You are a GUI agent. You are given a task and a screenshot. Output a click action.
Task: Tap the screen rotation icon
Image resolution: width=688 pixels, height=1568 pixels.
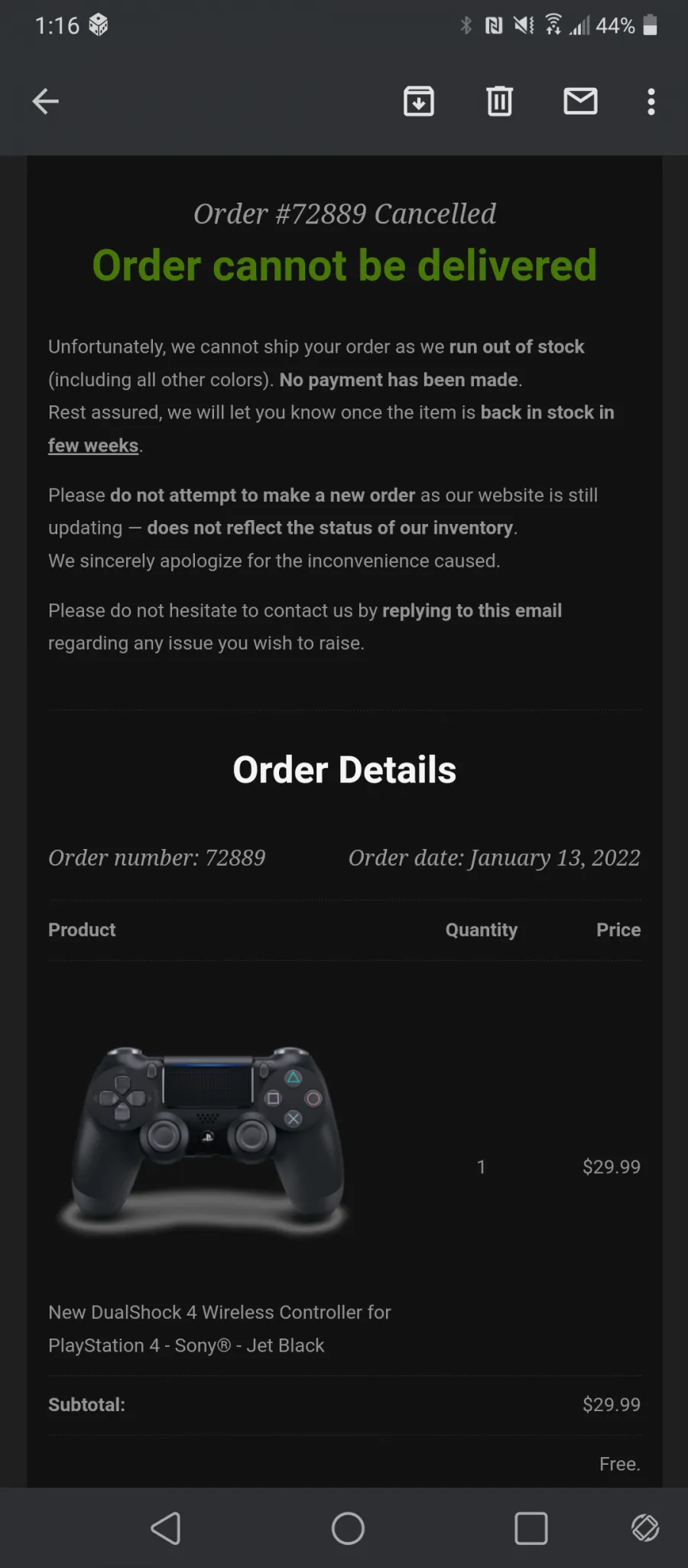pyautogui.click(x=645, y=1528)
